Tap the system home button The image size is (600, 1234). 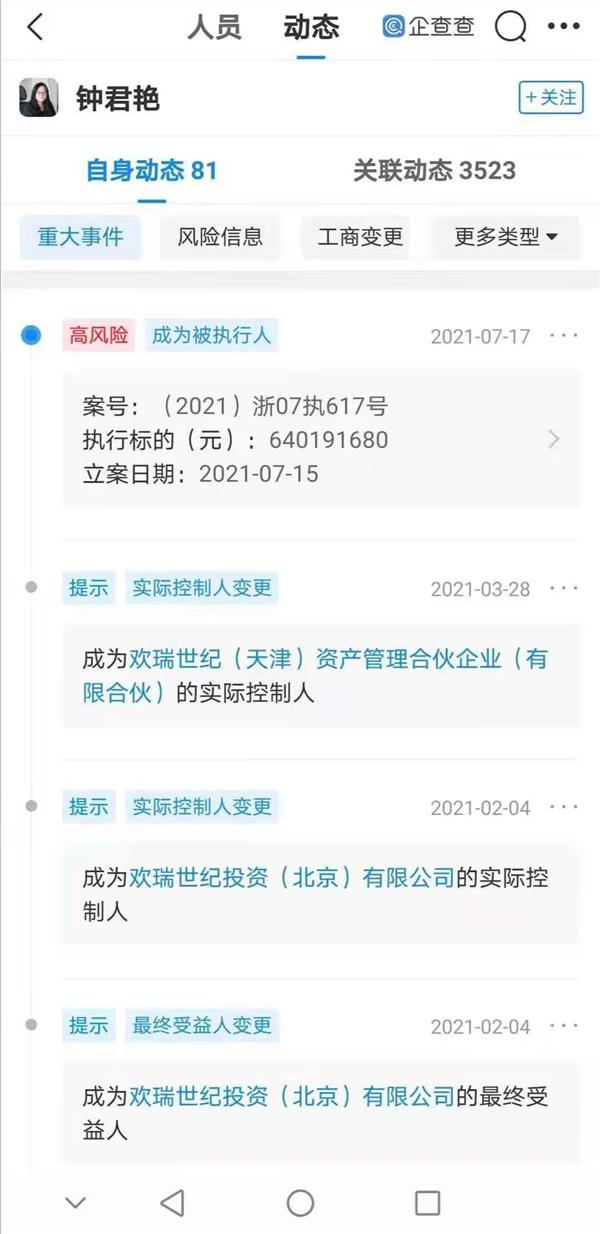coord(300,1203)
